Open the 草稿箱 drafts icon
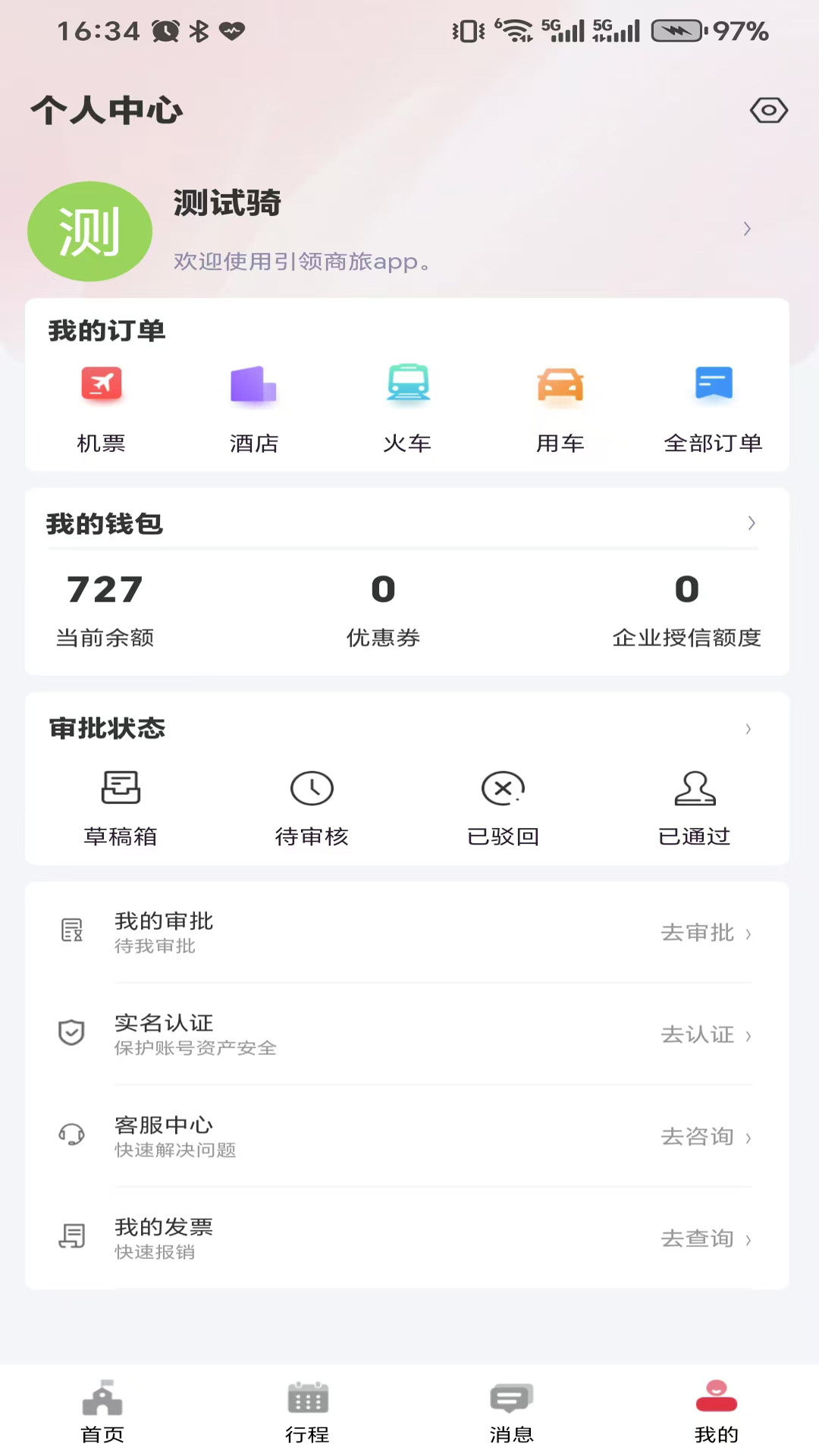Image resolution: width=819 pixels, height=1456 pixels. pos(120,788)
